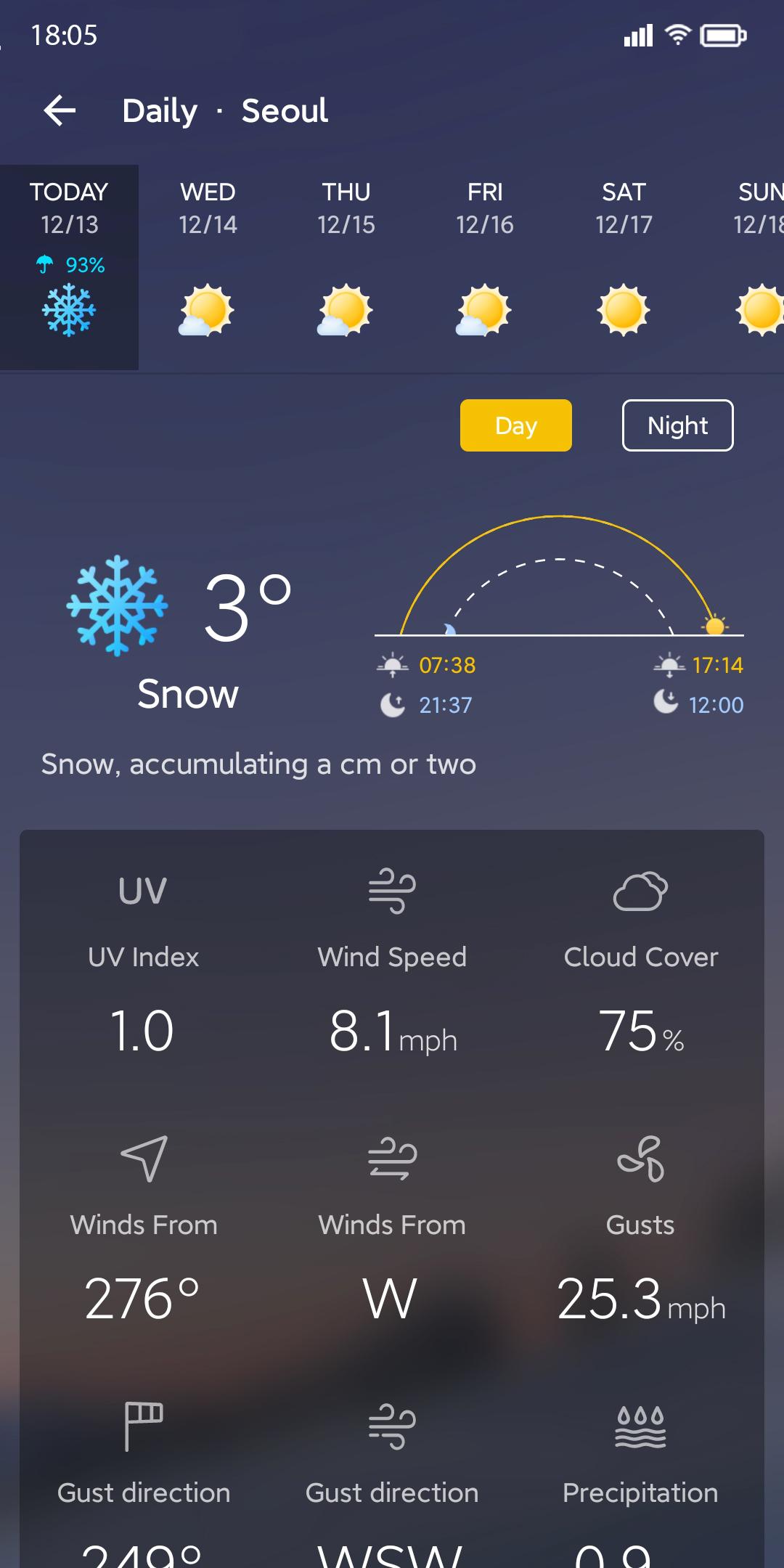Select the TODAY 12/13 forecast

click(69, 267)
